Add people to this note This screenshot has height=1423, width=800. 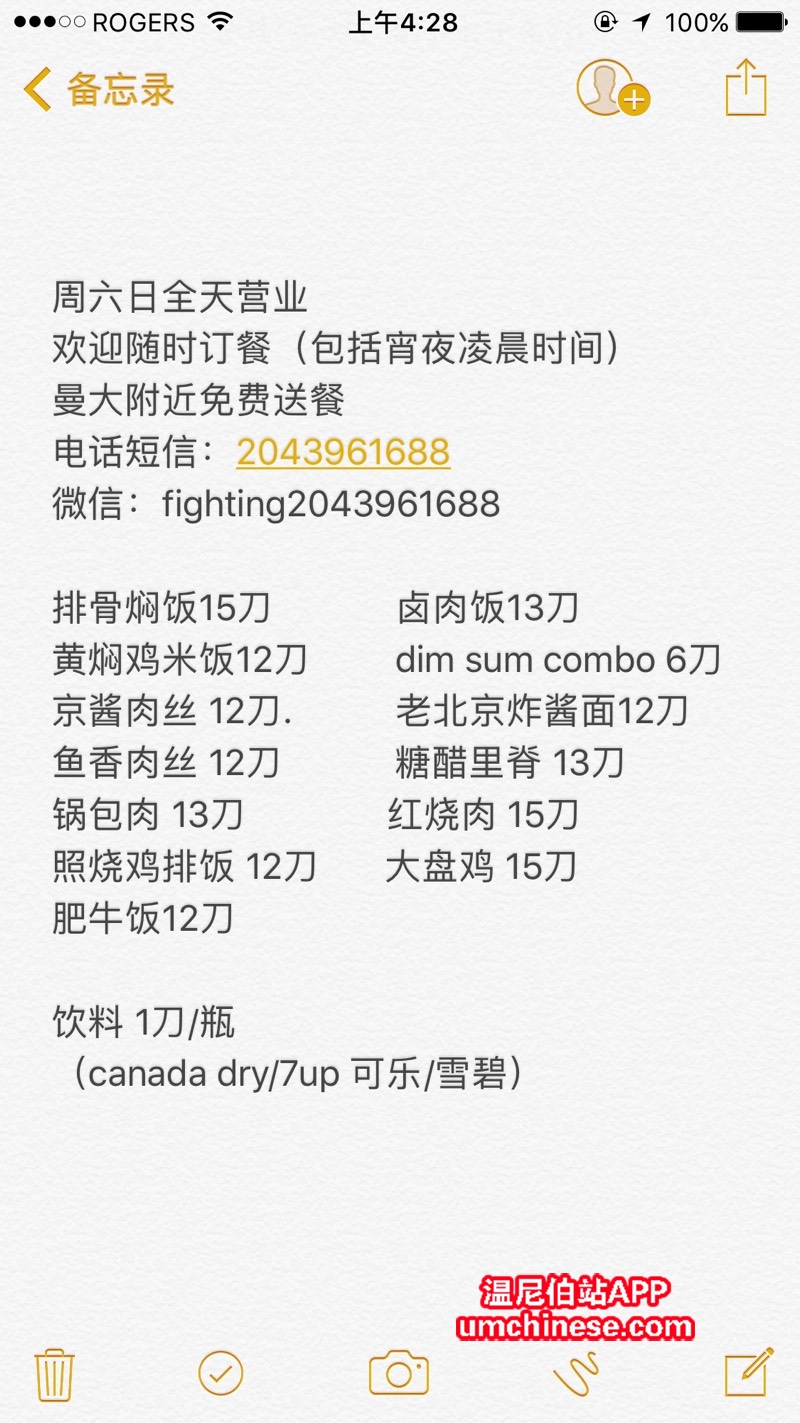pyautogui.click(x=611, y=89)
